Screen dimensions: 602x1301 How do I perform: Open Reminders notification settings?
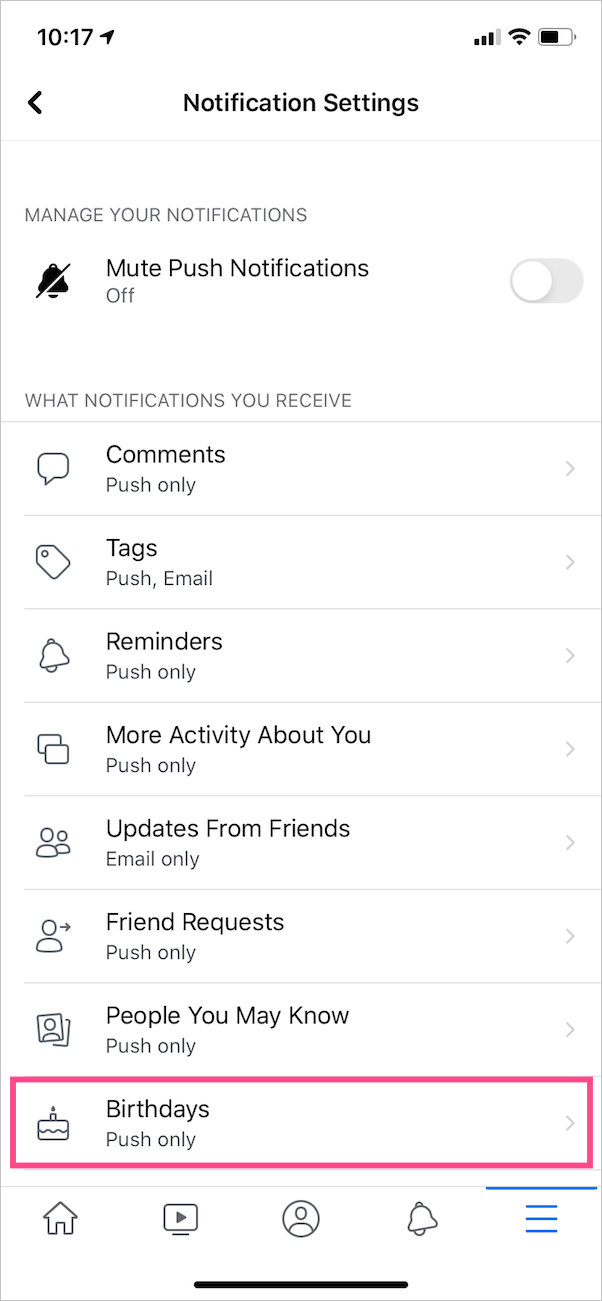(300, 655)
